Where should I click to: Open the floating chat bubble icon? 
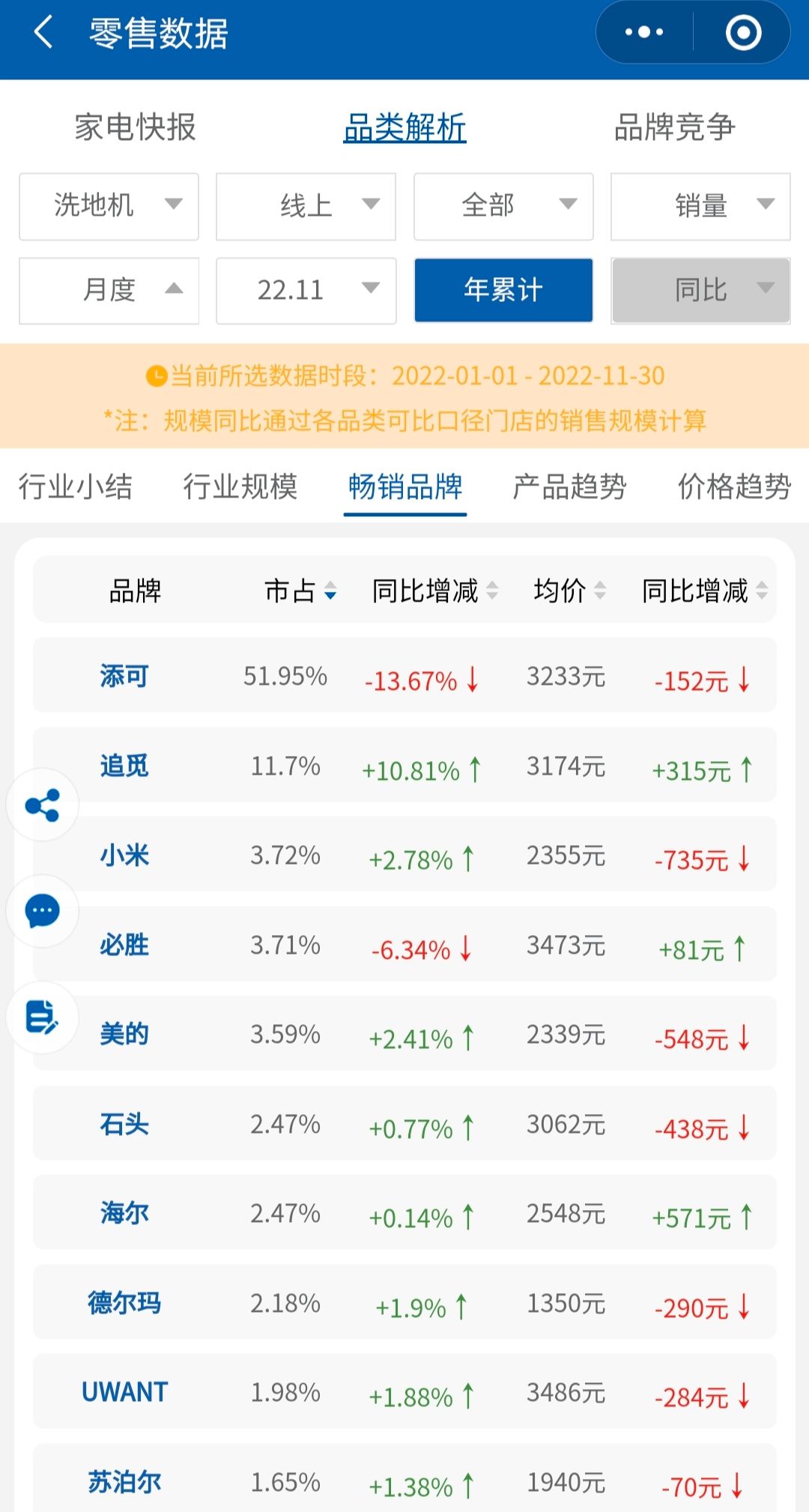point(43,911)
